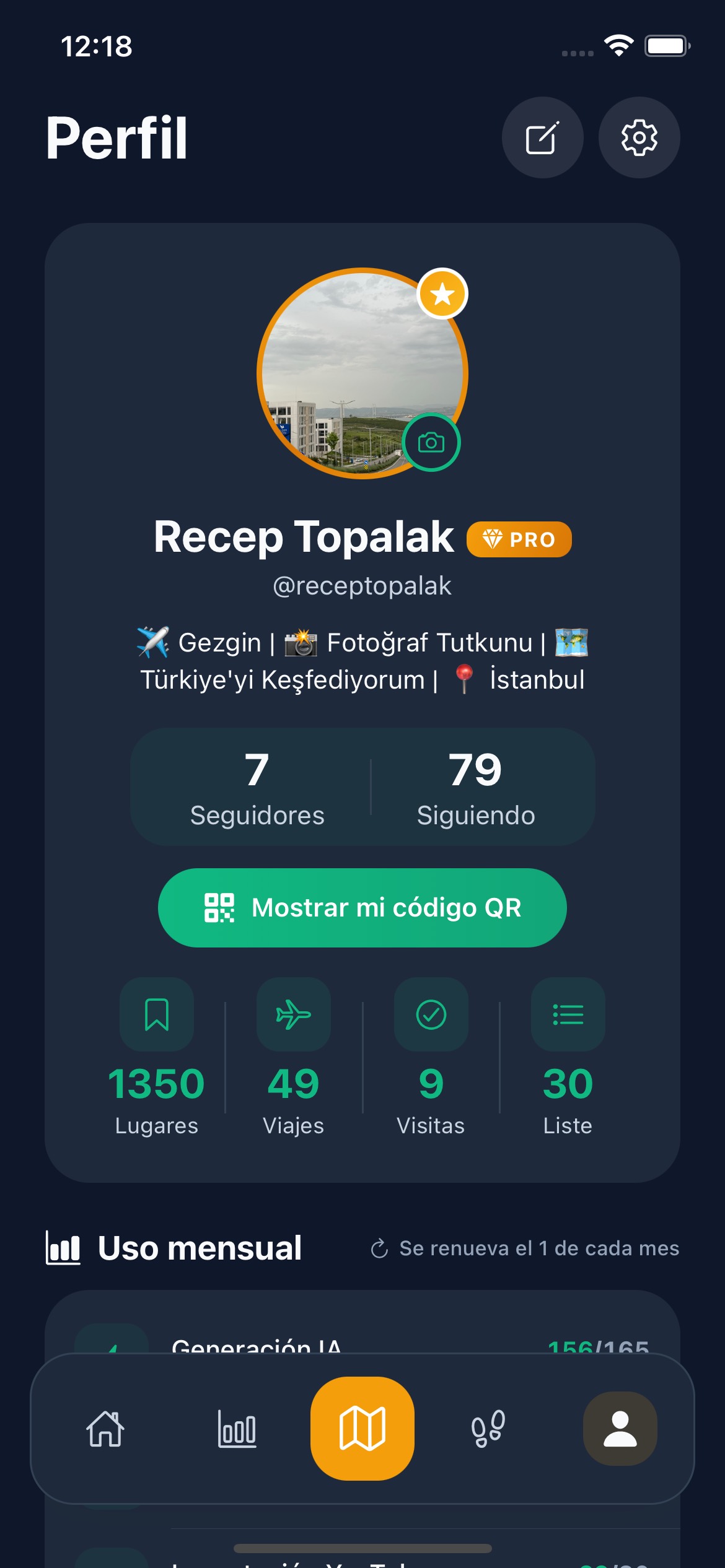The height and width of the screenshot is (1568, 725).
Task: Tap the @receptopalak username
Action: tap(362, 585)
